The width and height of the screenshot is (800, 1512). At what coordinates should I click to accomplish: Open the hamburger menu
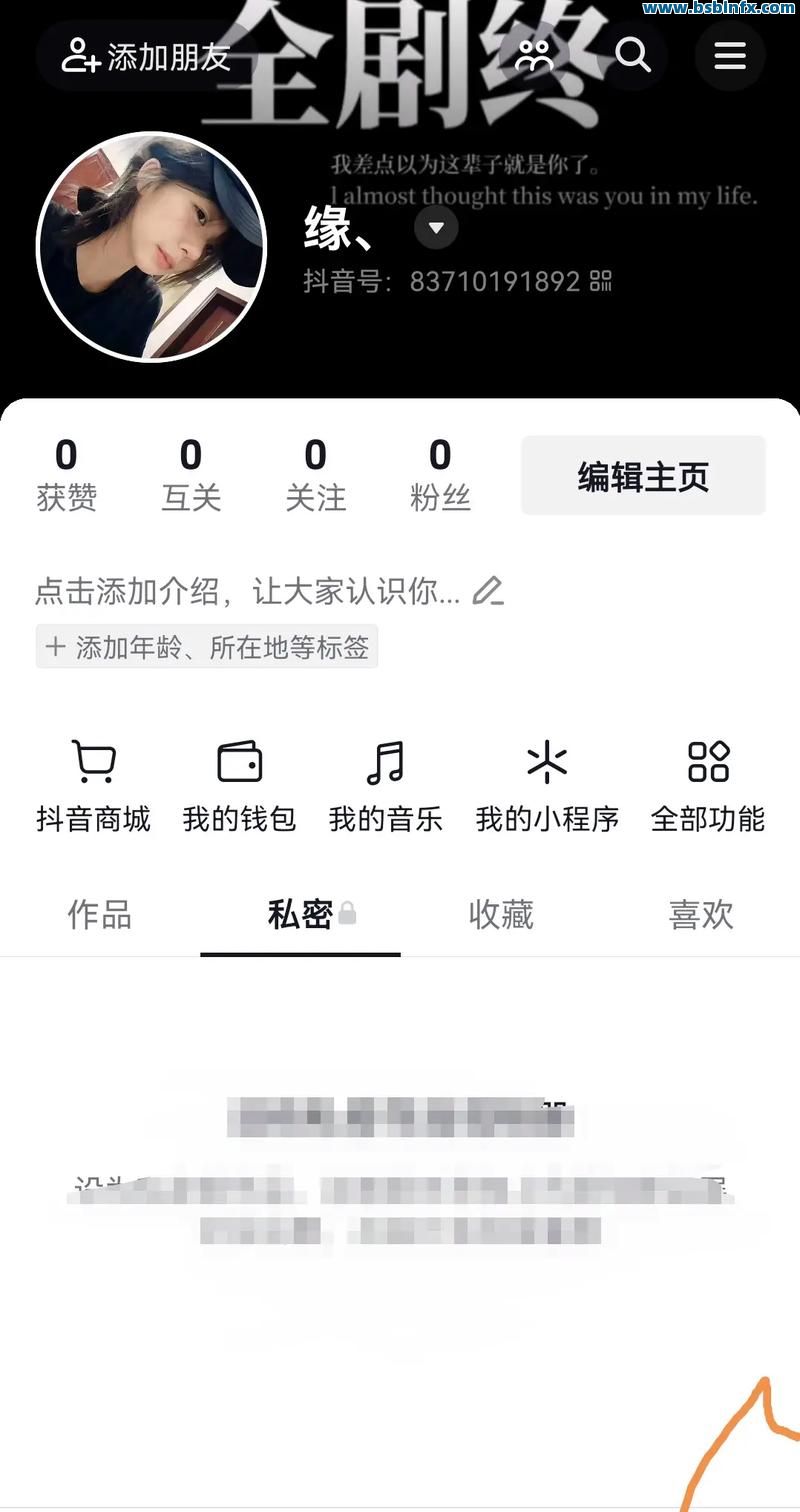point(730,55)
